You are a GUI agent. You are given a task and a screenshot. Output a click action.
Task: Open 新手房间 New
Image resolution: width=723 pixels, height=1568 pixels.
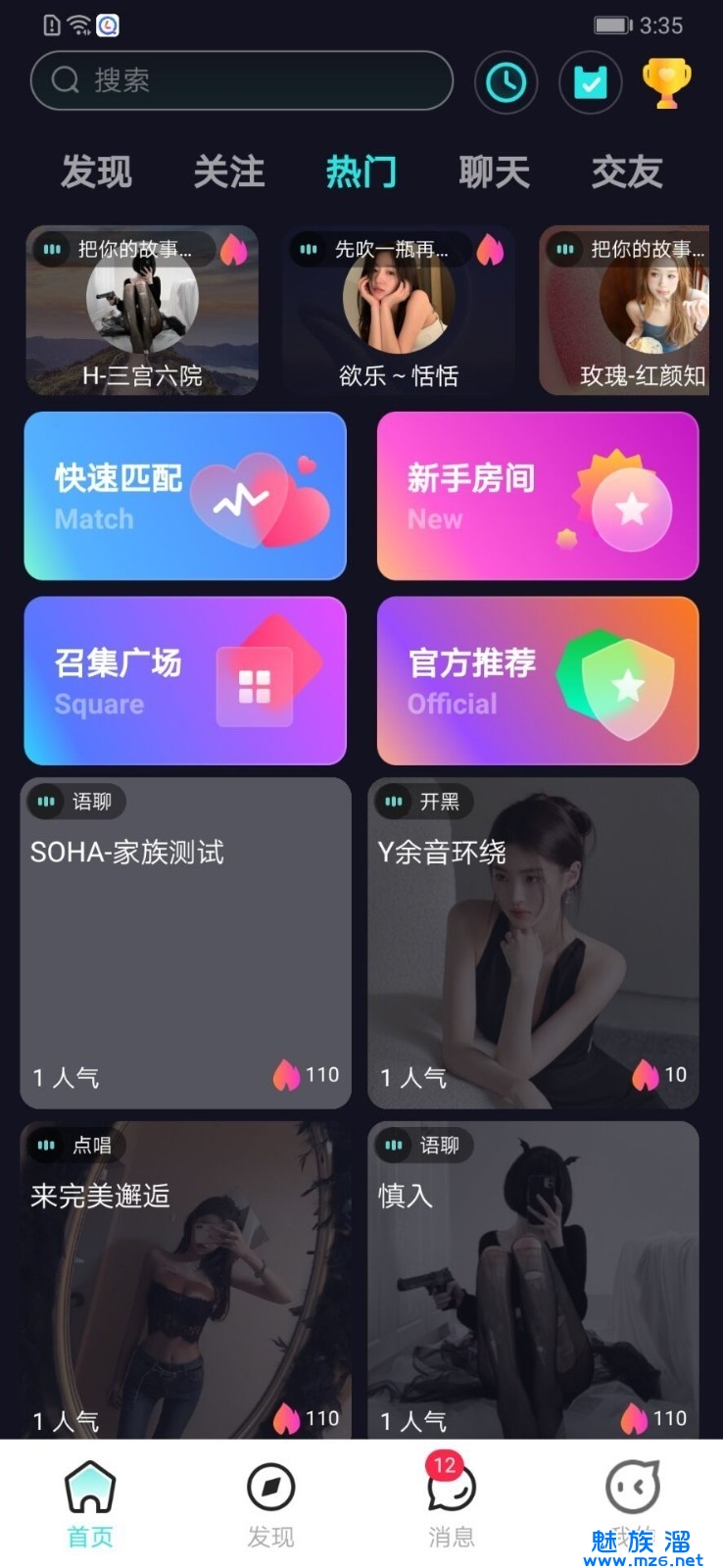pos(537,496)
